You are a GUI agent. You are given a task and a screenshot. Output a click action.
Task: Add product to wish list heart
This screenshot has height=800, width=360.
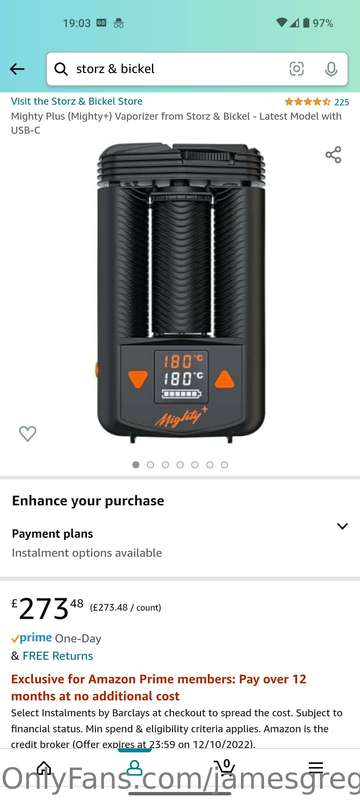click(x=28, y=433)
